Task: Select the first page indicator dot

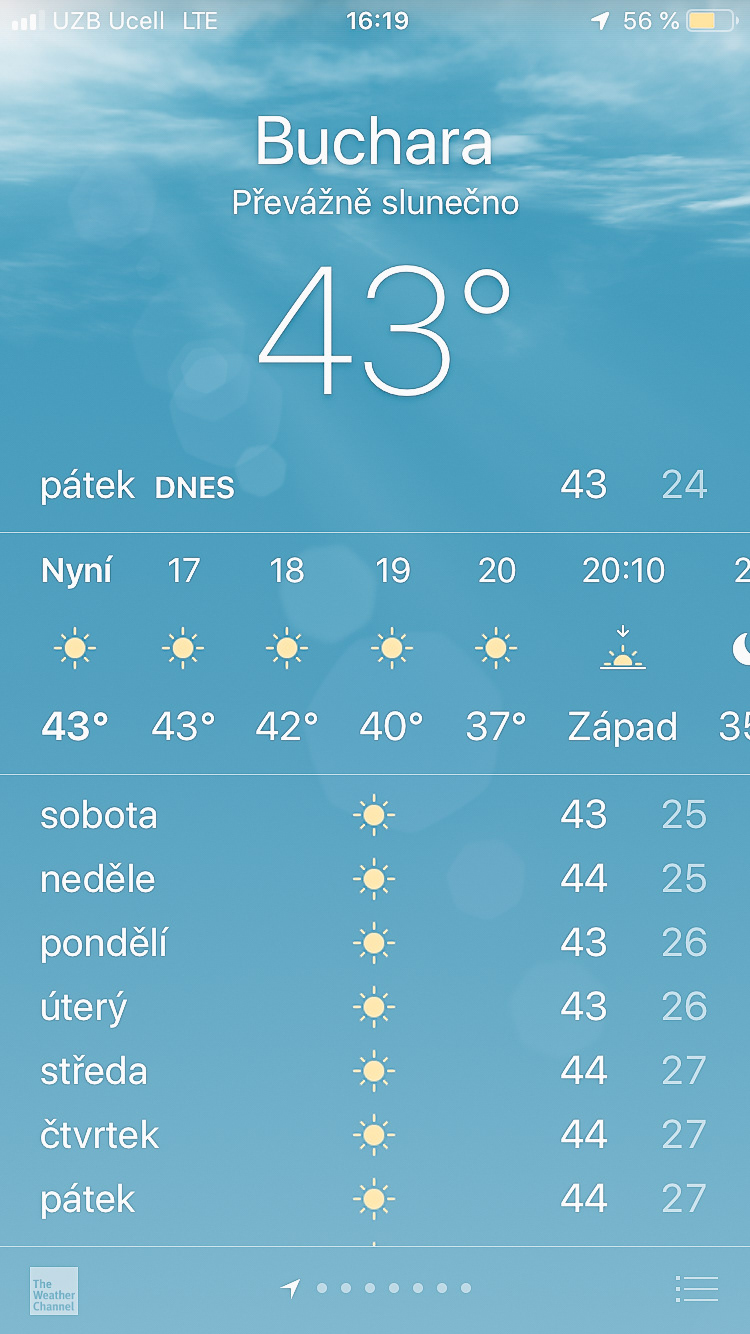Action: [323, 1289]
